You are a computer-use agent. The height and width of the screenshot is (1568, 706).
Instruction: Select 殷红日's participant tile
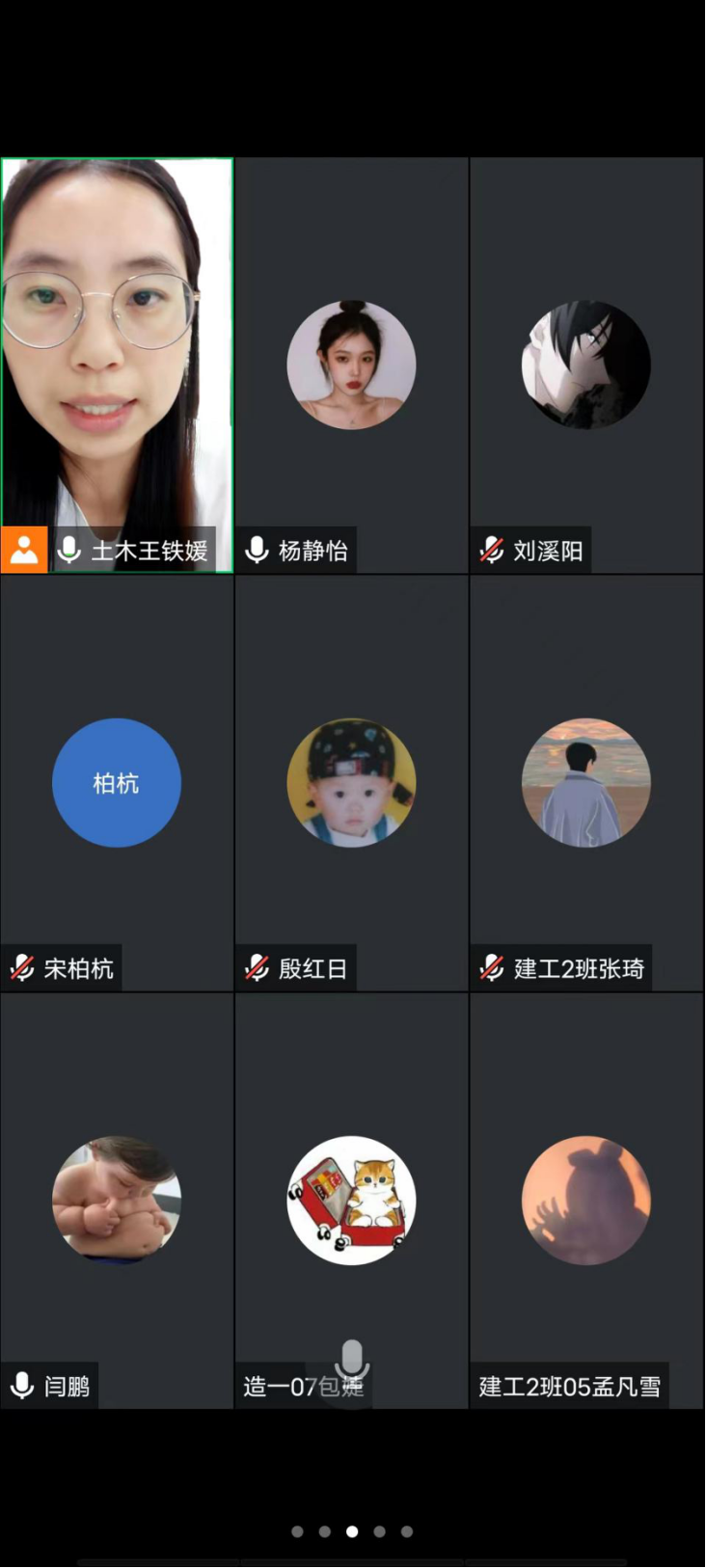(x=351, y=783)
